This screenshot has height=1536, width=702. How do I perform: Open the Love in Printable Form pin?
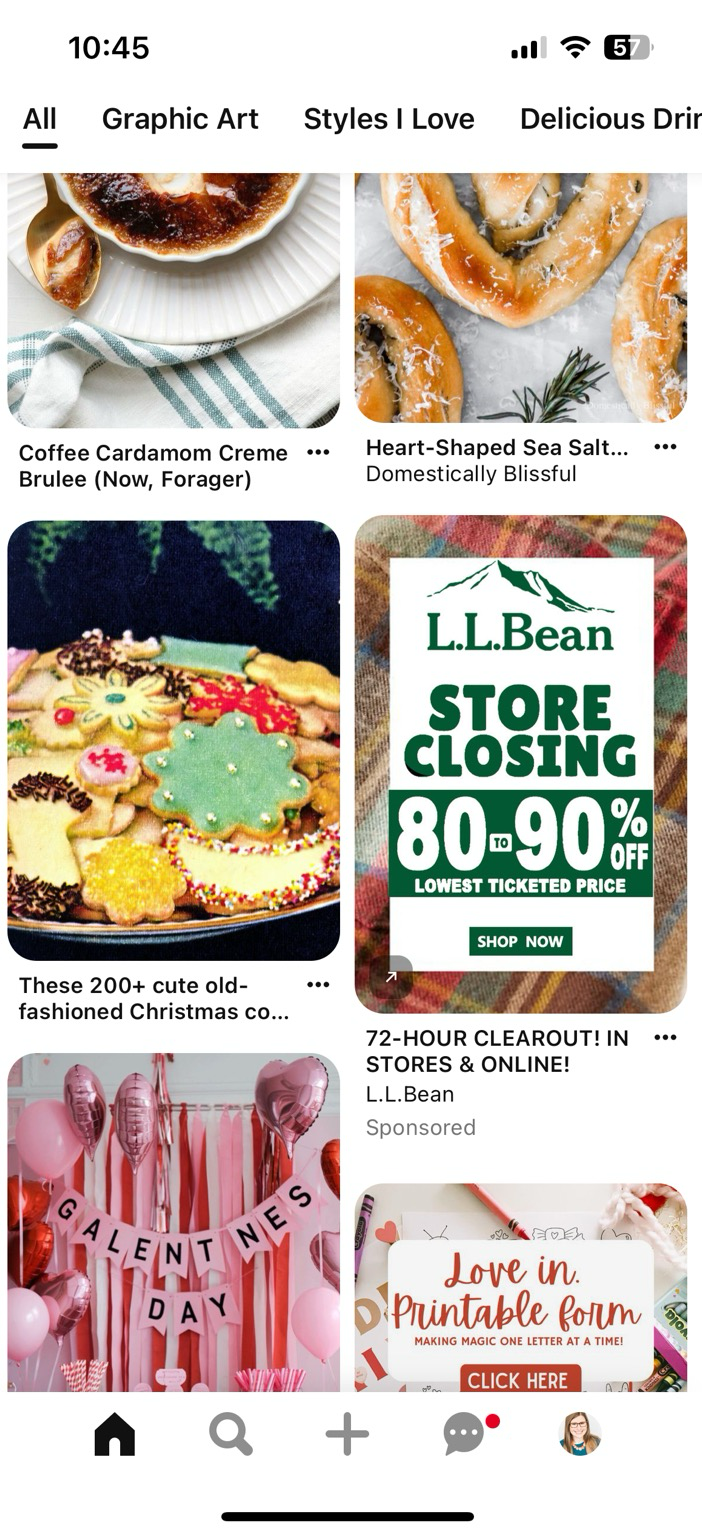(x=520, y=1290)
